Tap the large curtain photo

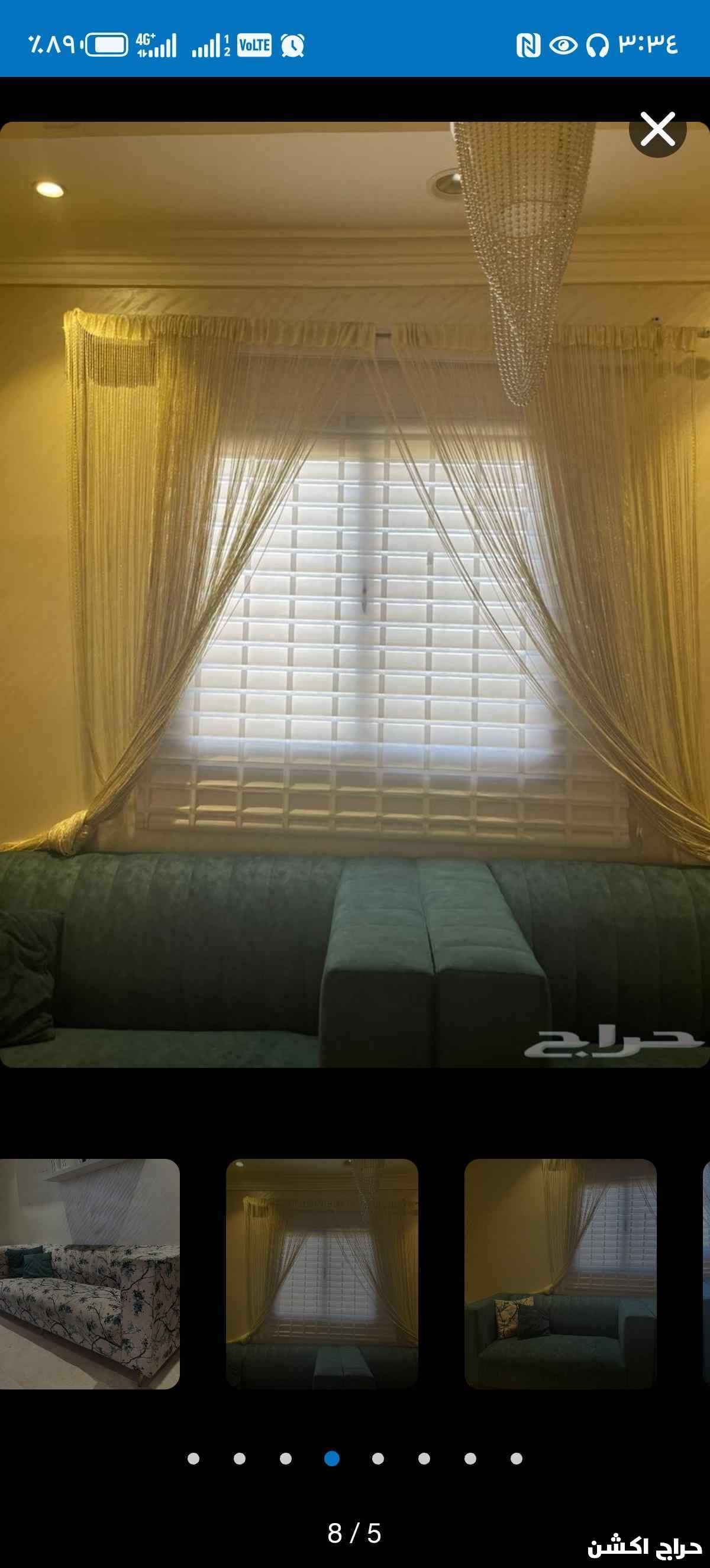[x=354, y=594]
